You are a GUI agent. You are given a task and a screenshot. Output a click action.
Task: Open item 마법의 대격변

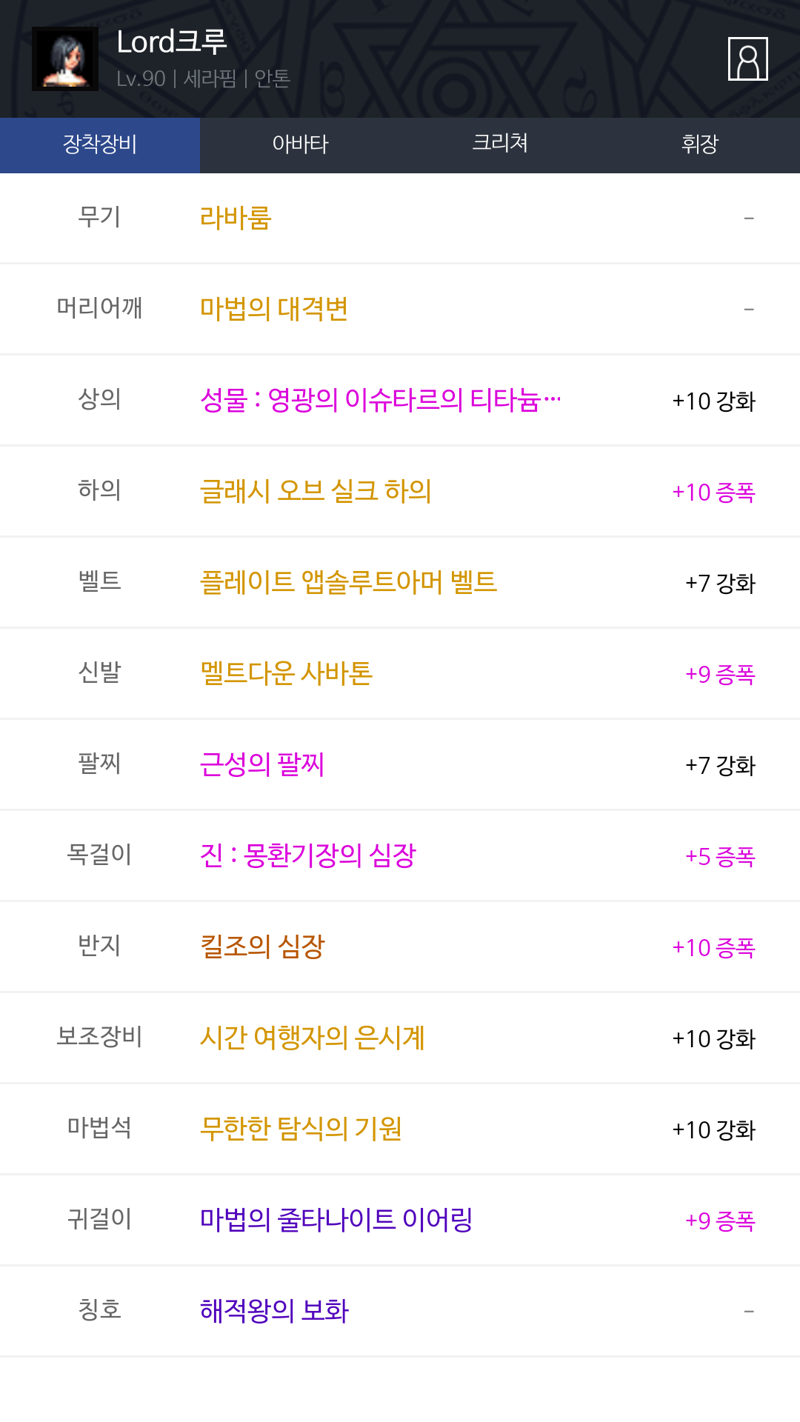pyautogui.click(x=274, y=309)
